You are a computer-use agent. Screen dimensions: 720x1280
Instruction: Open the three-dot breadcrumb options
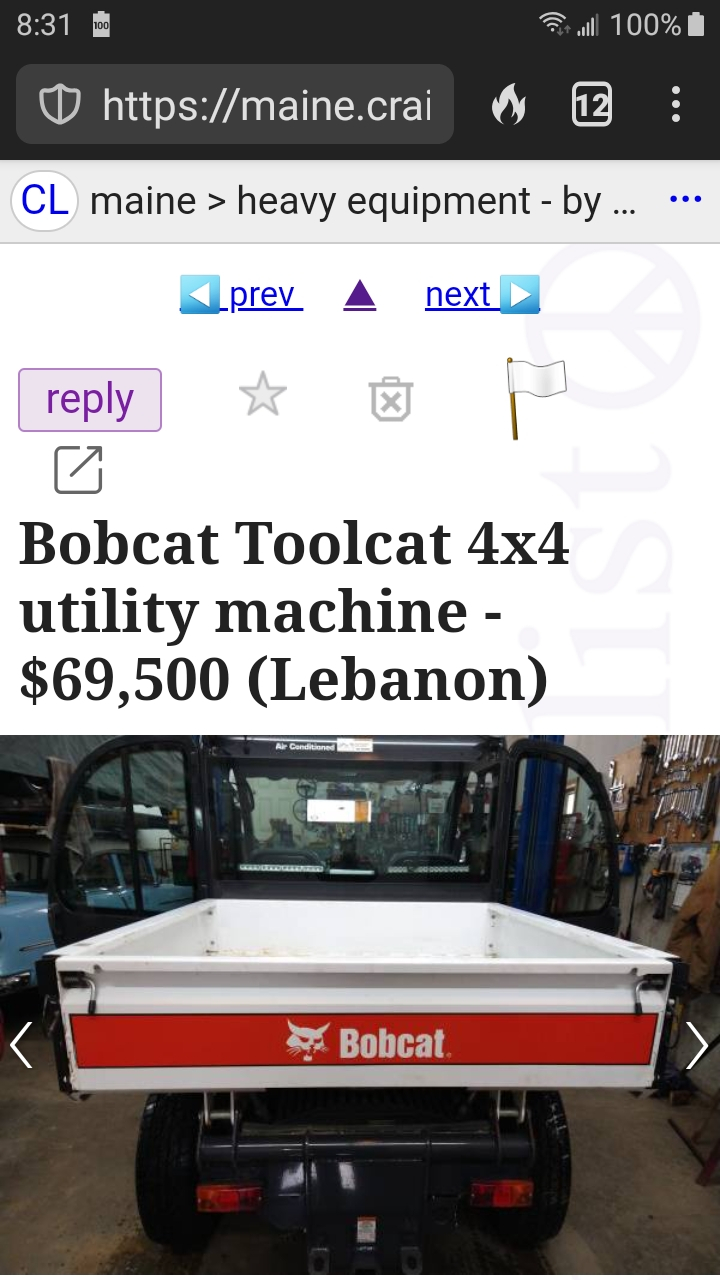click(685, 200)
